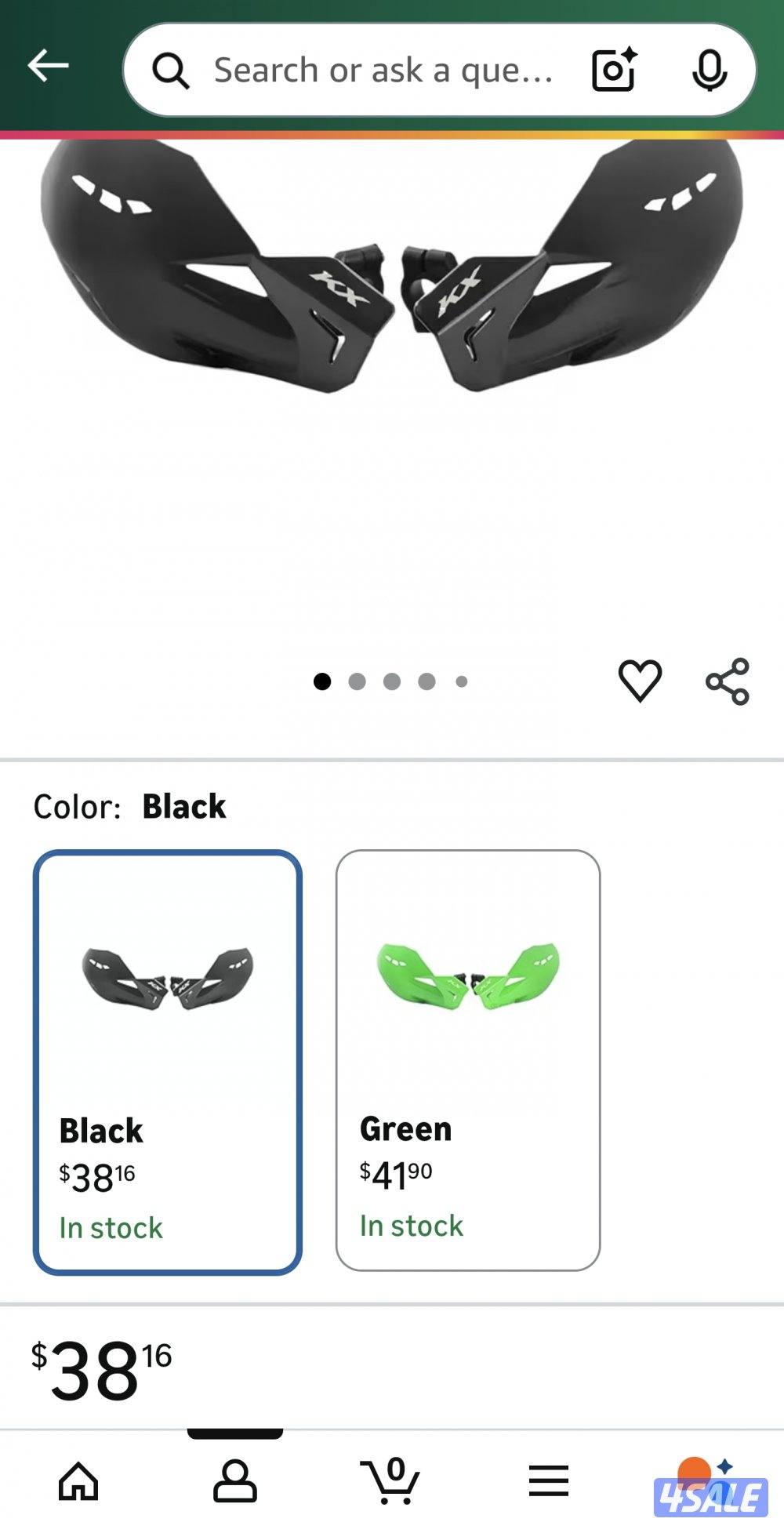Tap the image page indicator dots
Image resolution: width=784 pixels, height=1533 pixels.
(390, 681)
